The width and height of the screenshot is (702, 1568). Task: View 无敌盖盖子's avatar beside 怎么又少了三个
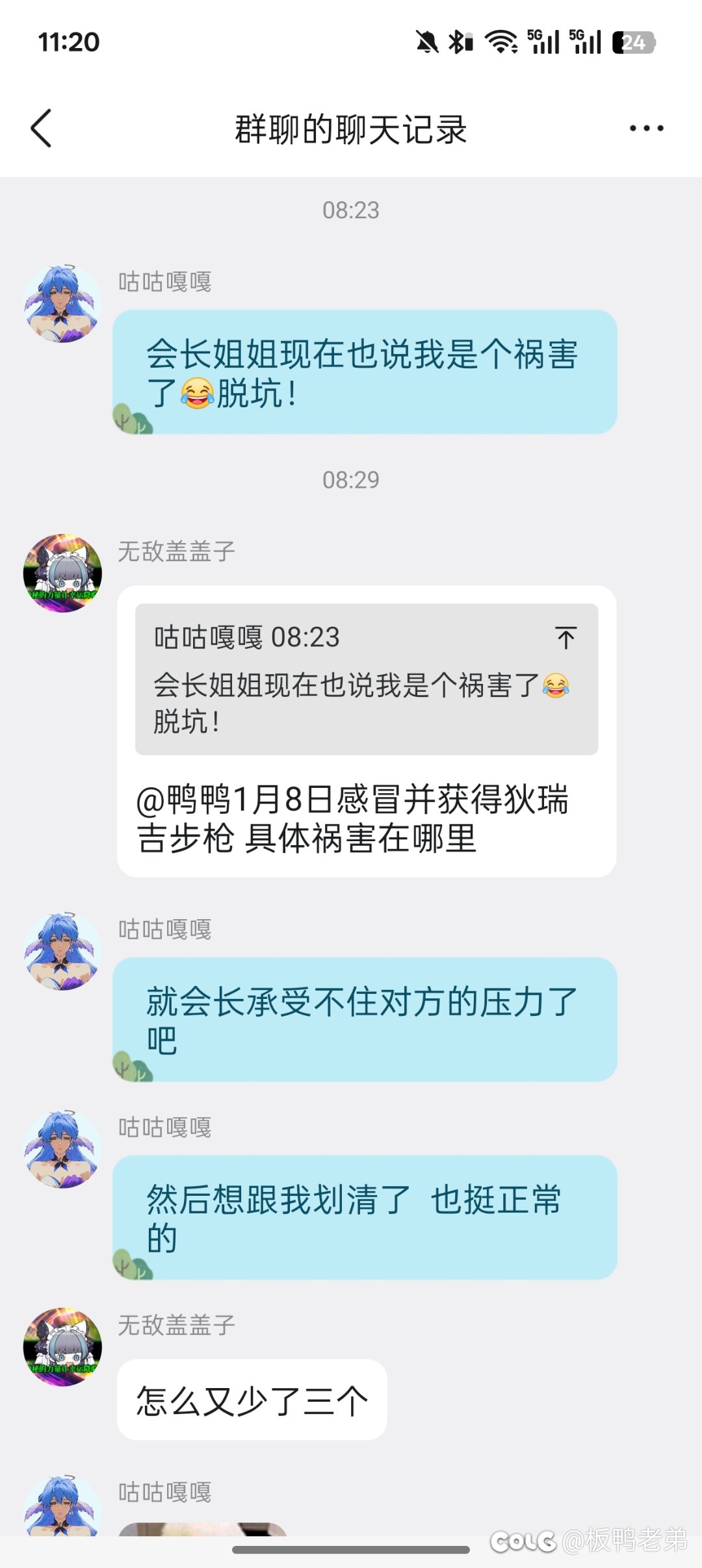(62, 1347)
